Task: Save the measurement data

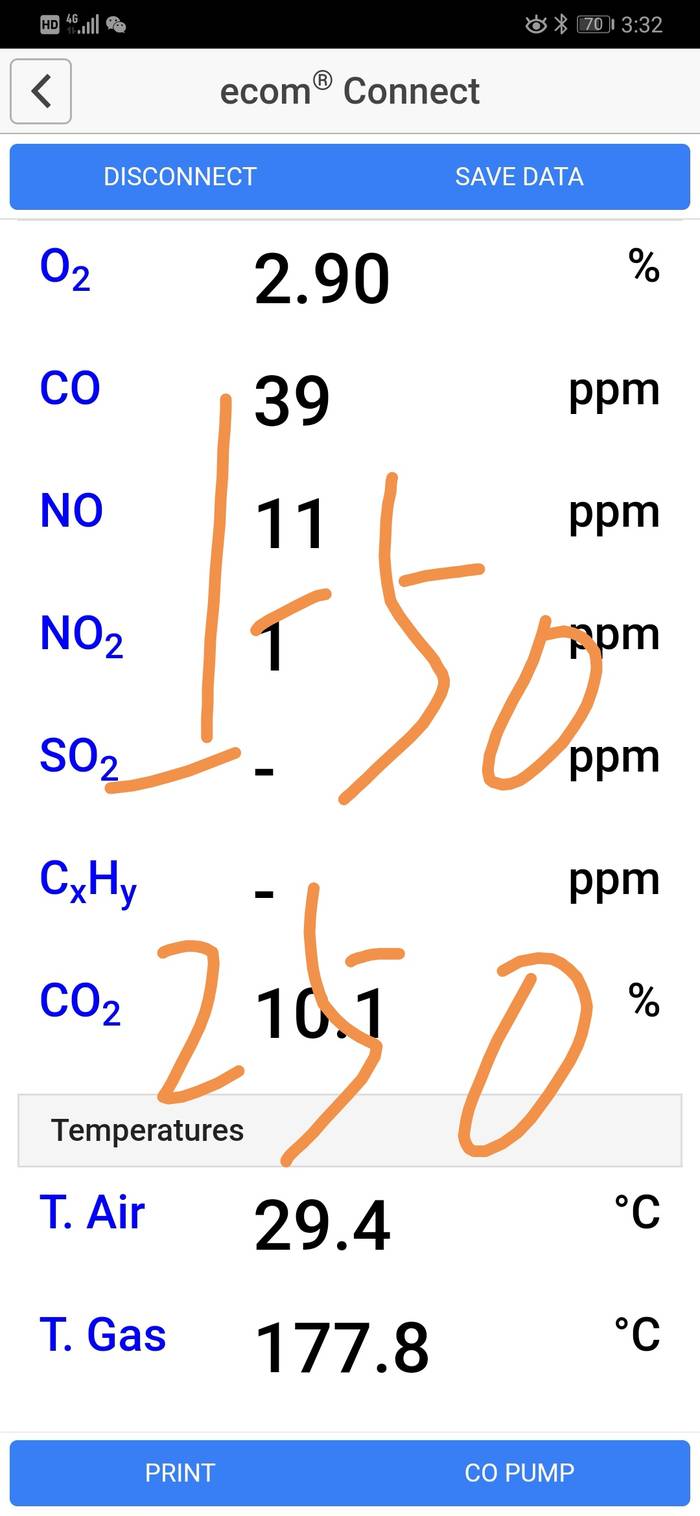Action: point(519,177)
